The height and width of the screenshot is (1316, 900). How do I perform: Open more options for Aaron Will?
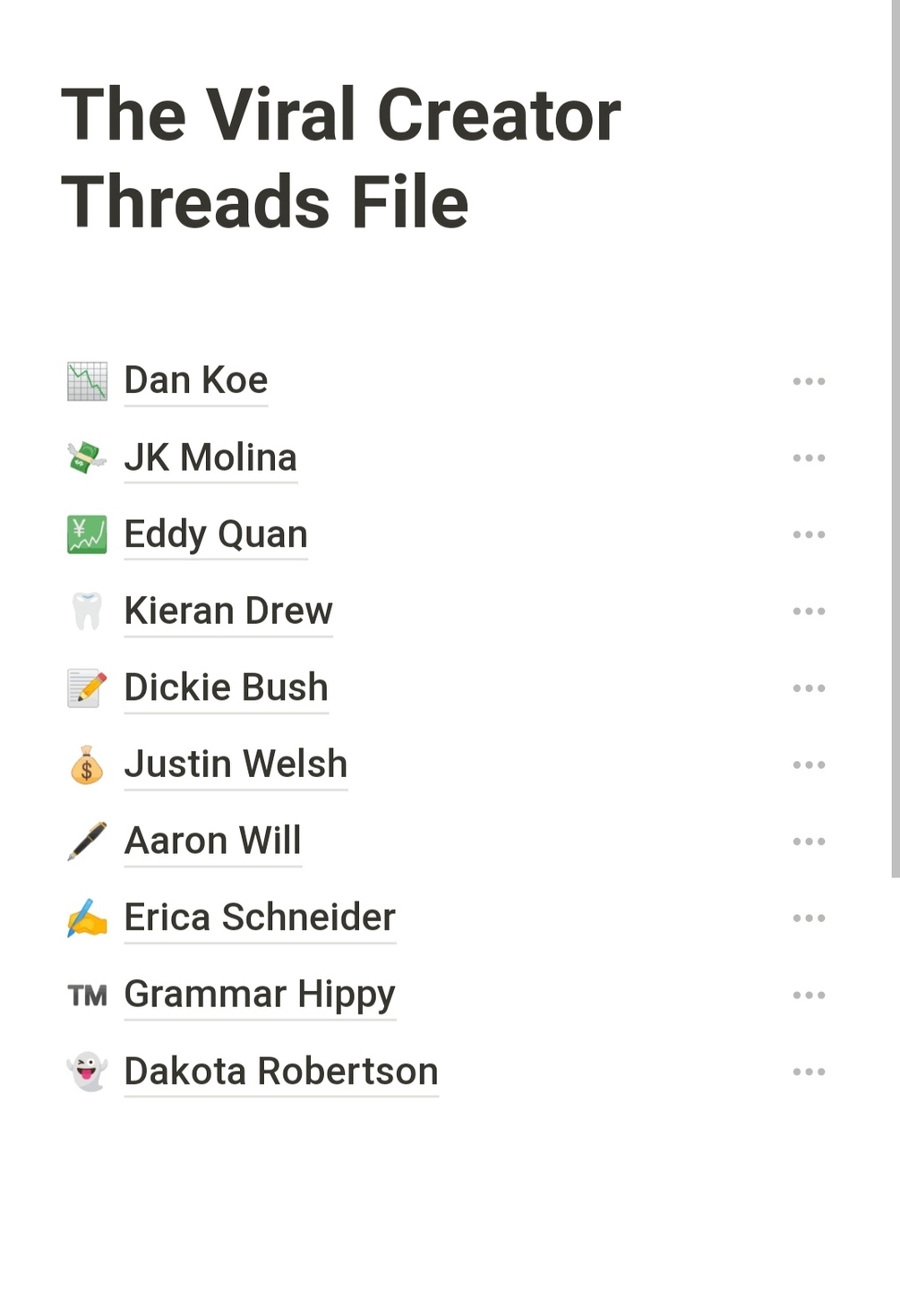point(809,842)
